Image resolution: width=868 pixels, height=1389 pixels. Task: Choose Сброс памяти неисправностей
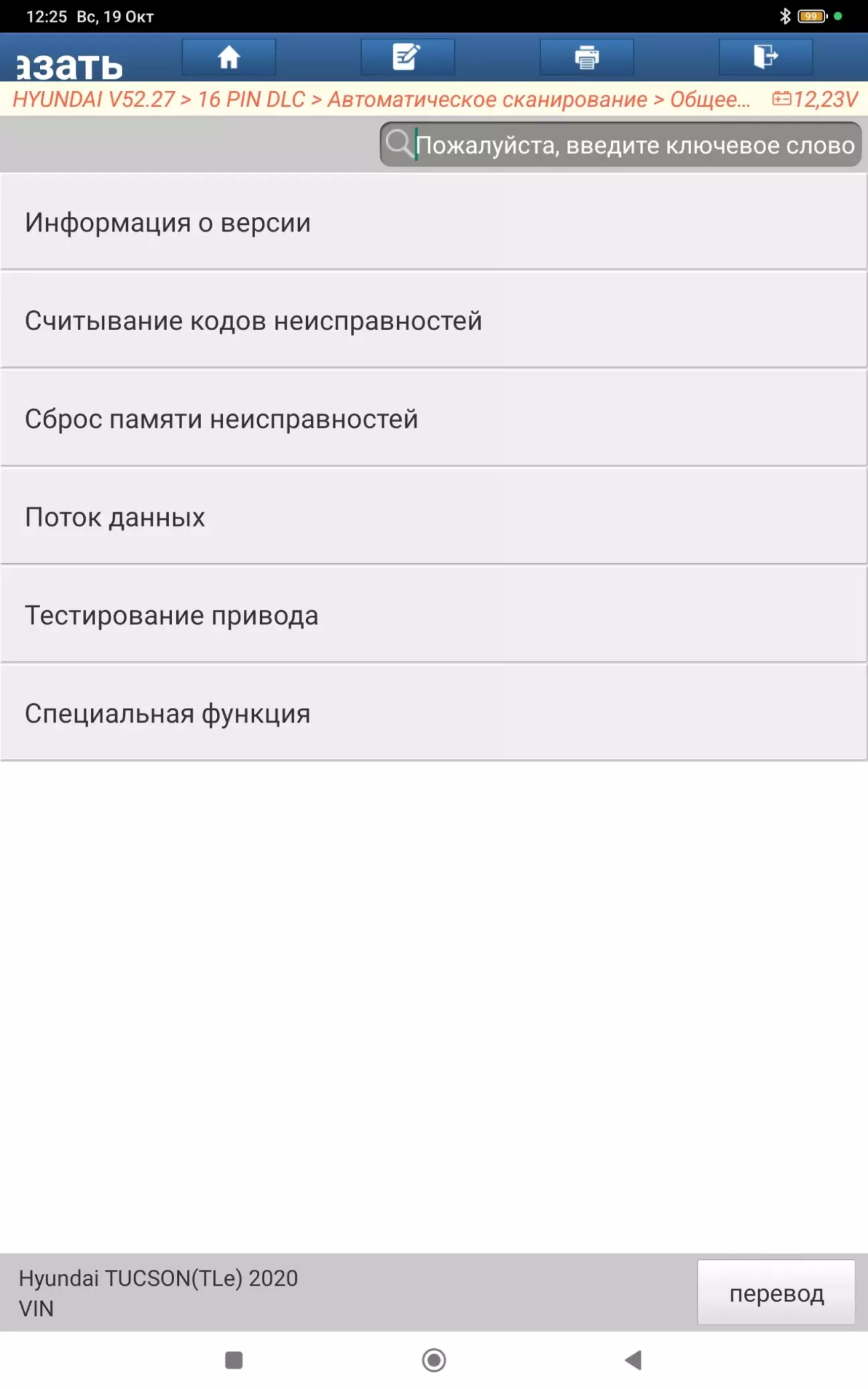tap(433, 419)
